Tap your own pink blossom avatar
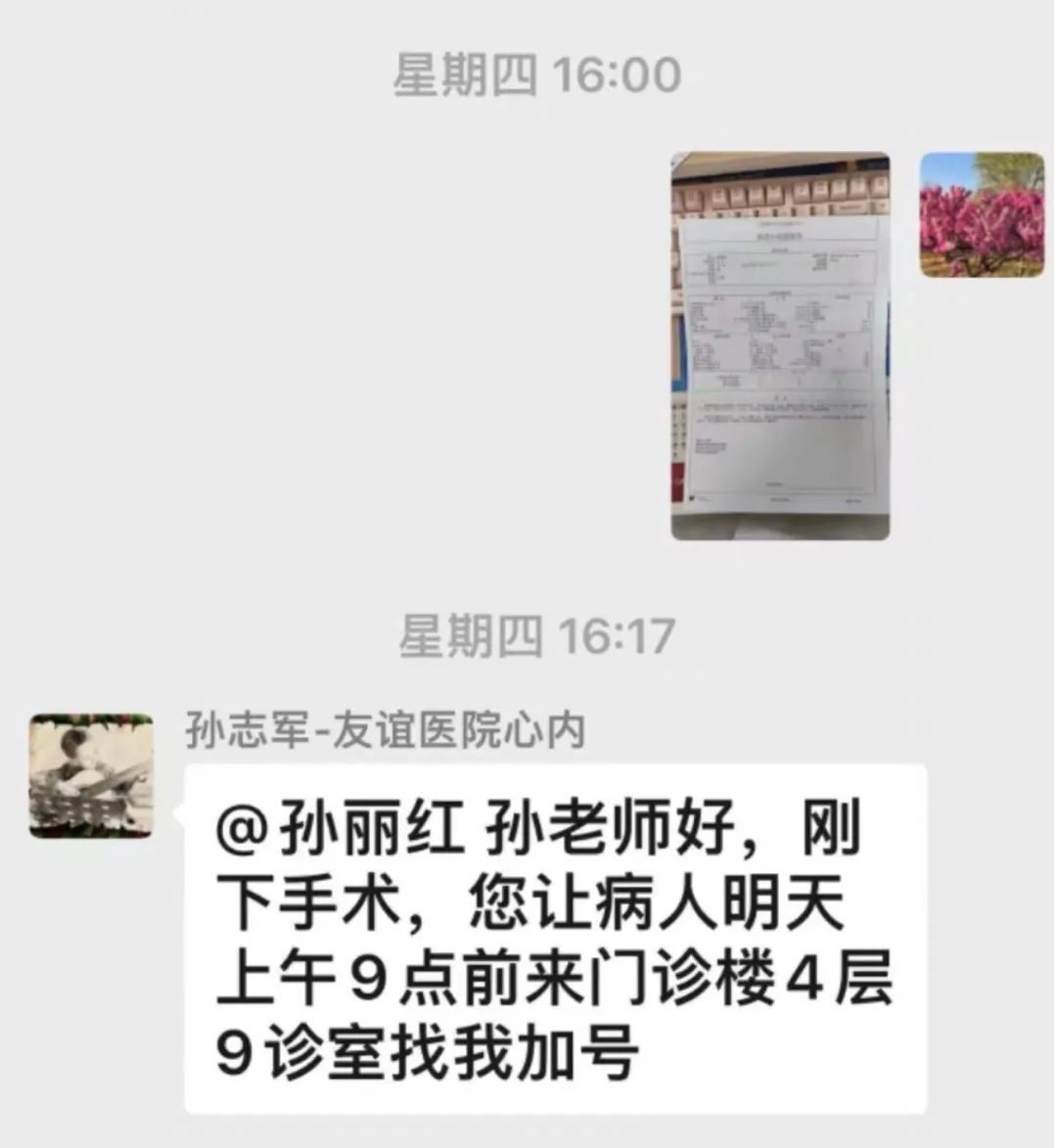This screenshot has height=1148, width=1054. point(982,214)
